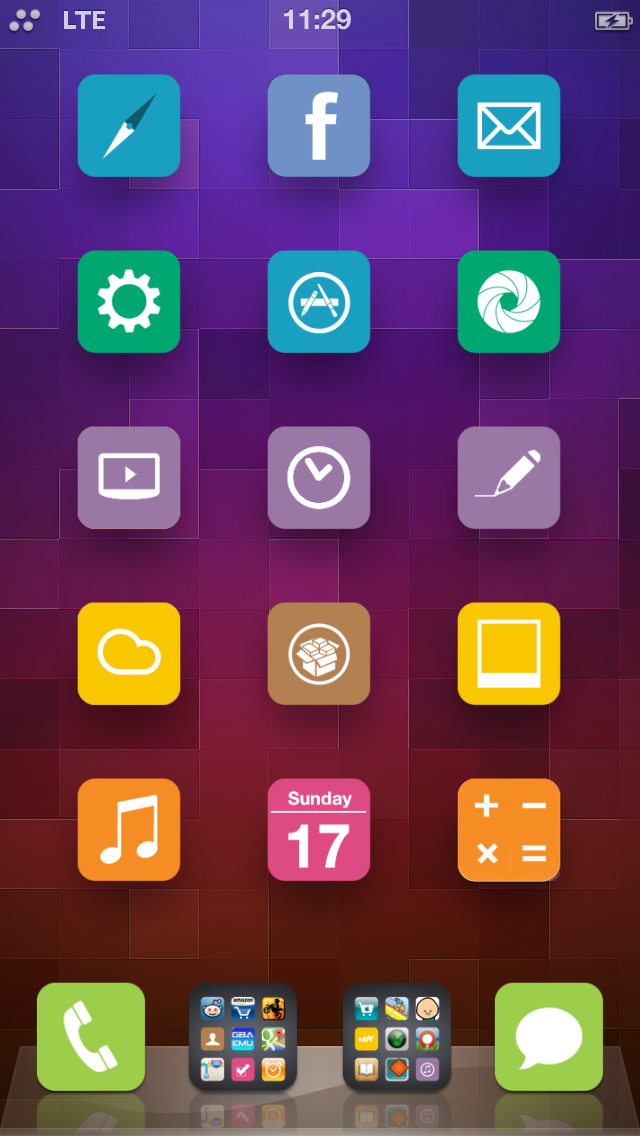Launch the App Store
Screen dimensions: 640x1136
[319, 301]
